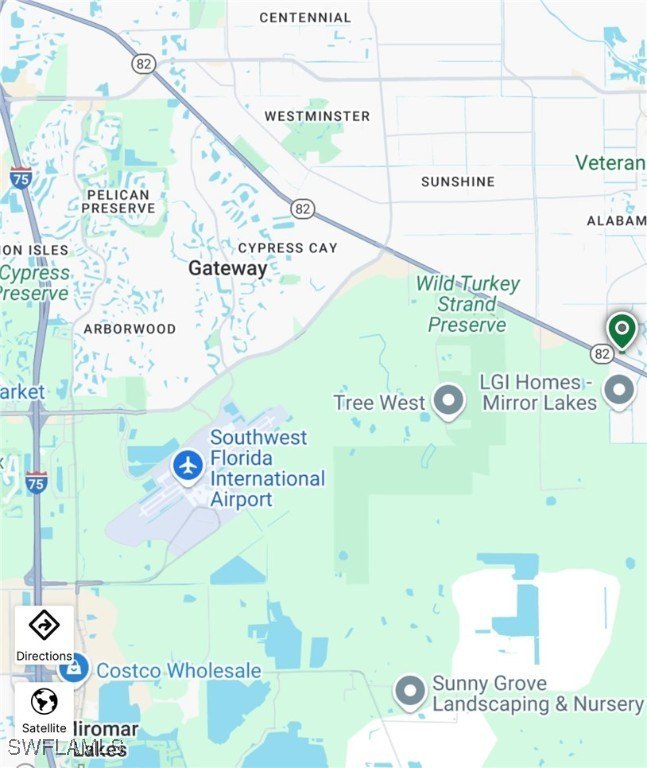Image resolution: width=647 pixels, height=768 pixels.
Task: Switch the map to Satellite view
Action: pos(44,709)
